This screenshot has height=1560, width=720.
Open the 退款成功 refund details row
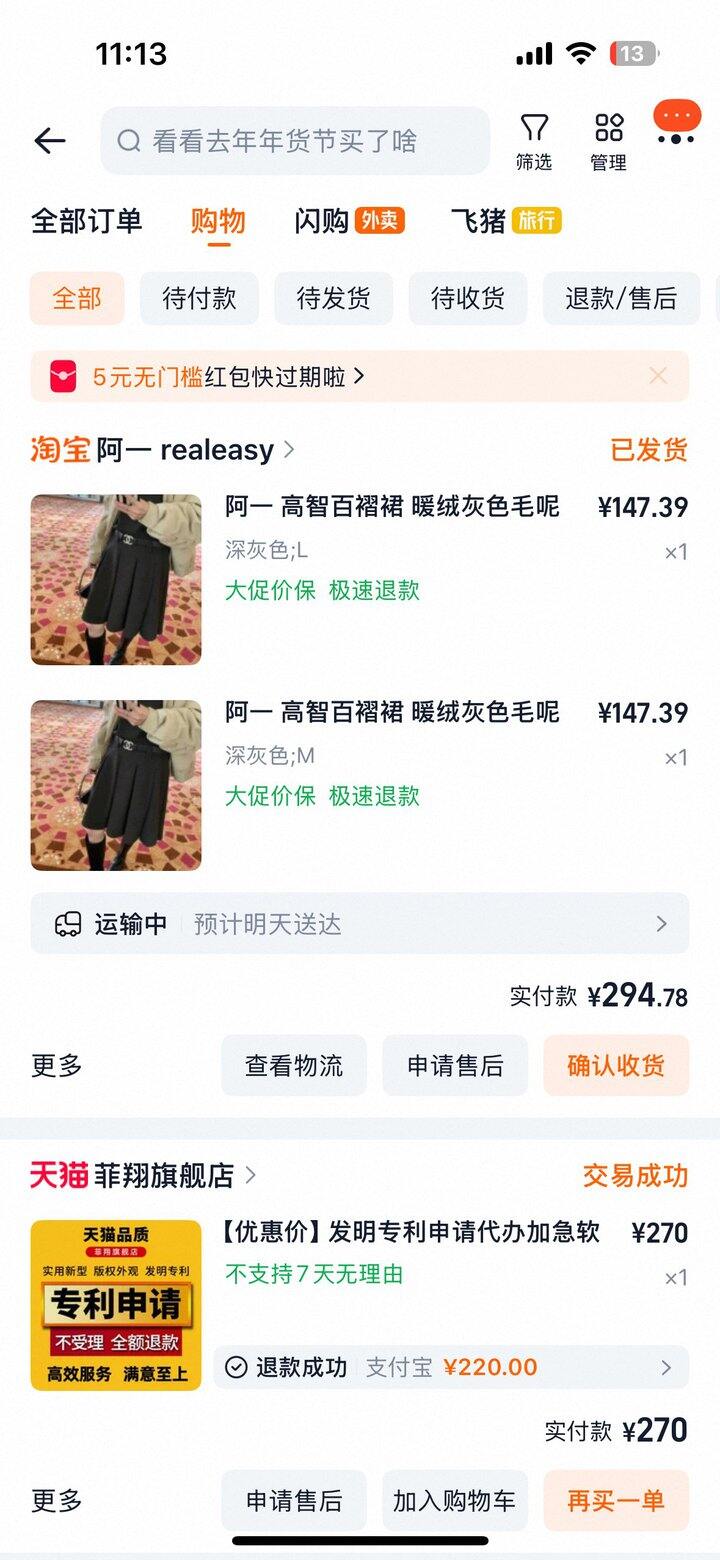pyautogui.click(x=451, y=1367)
